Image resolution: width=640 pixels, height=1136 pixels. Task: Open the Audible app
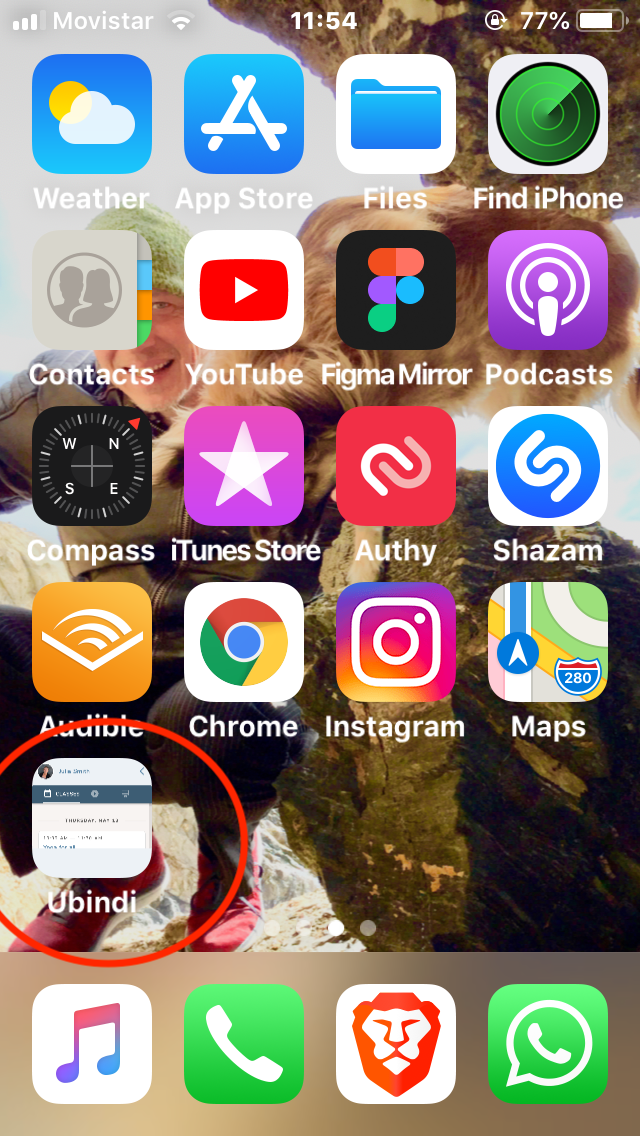(92, 642)
